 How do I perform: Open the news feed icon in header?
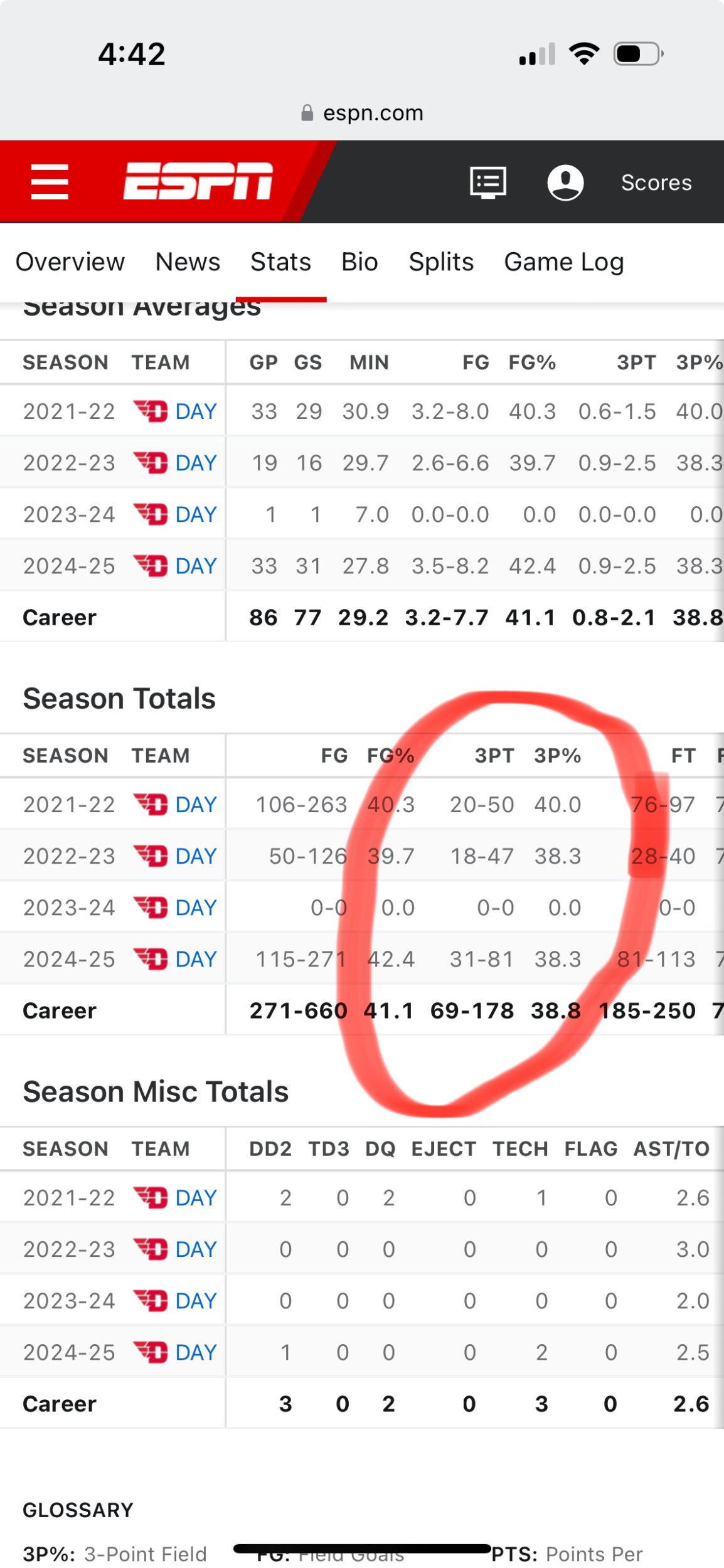[488, 183]
